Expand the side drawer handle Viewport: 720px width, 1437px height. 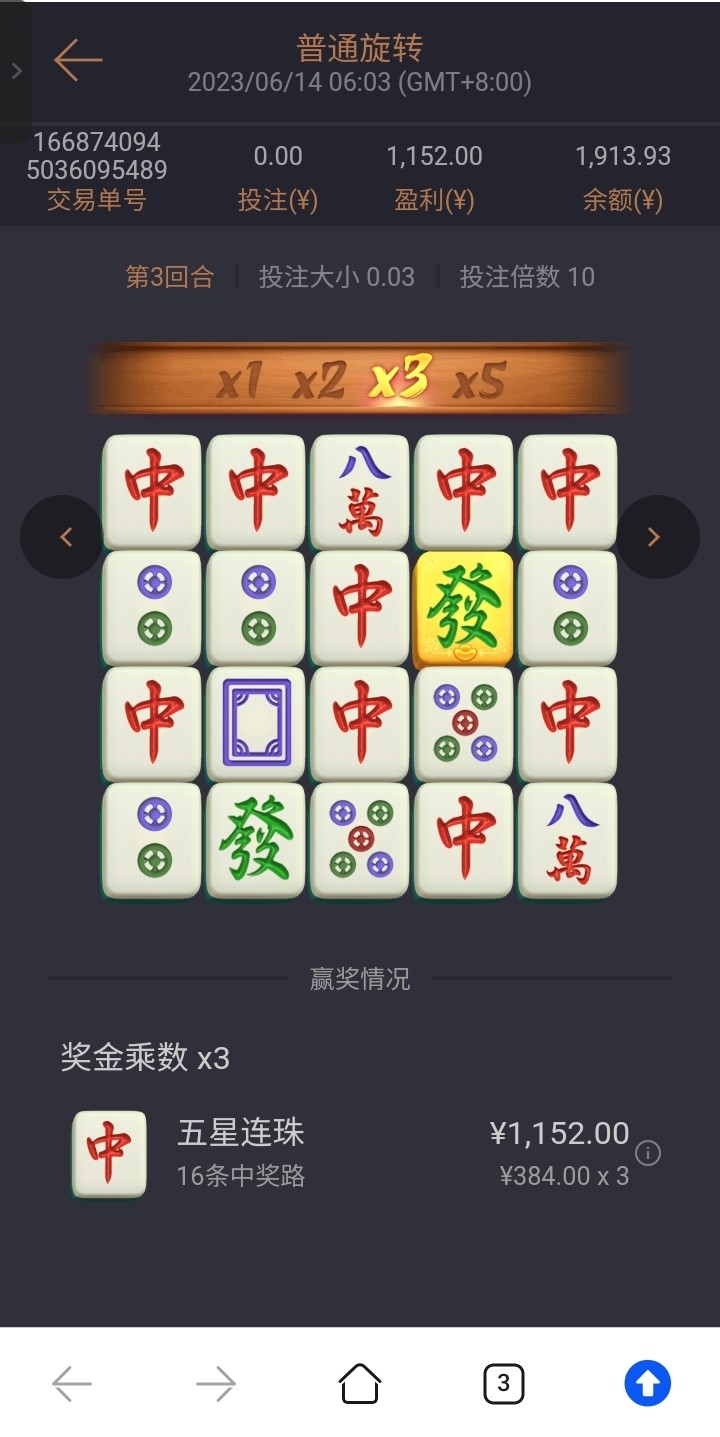click(x=15, y=70)
